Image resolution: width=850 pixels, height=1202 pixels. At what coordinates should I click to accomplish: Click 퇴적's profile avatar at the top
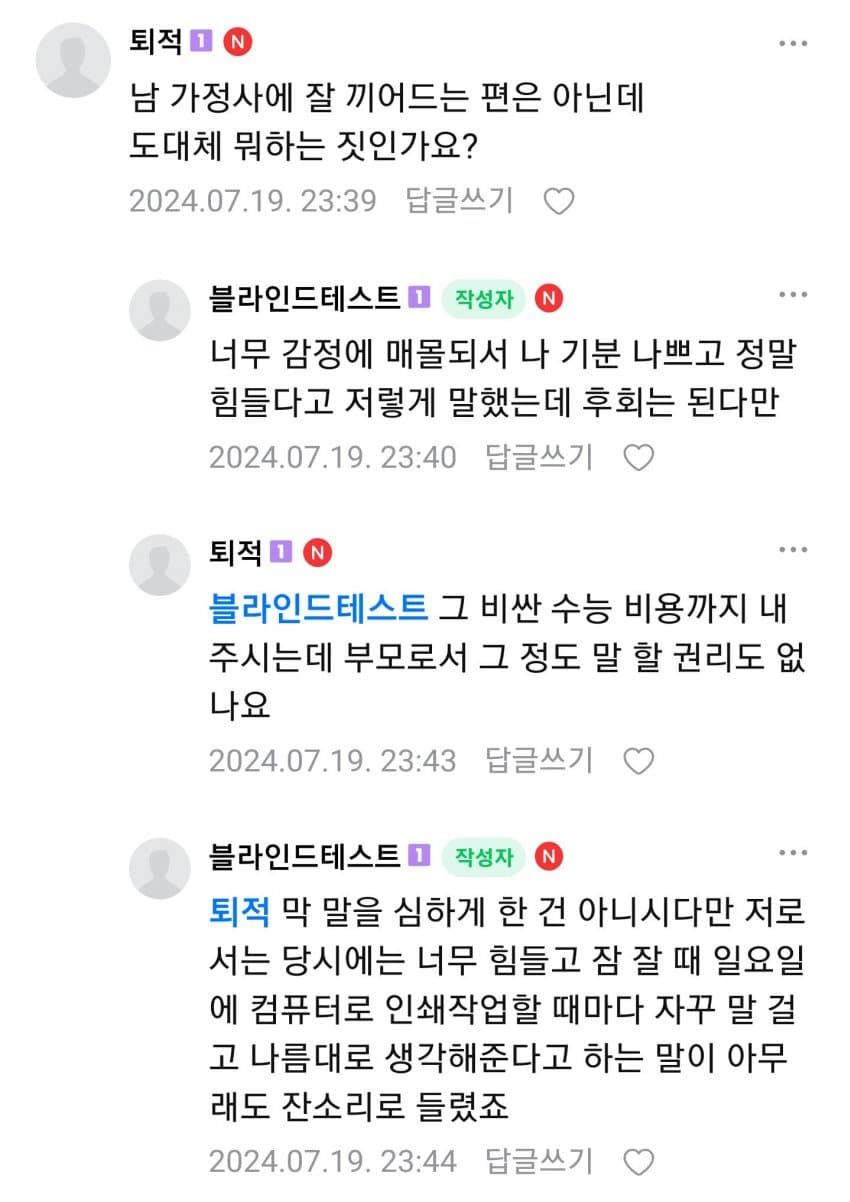72,60
